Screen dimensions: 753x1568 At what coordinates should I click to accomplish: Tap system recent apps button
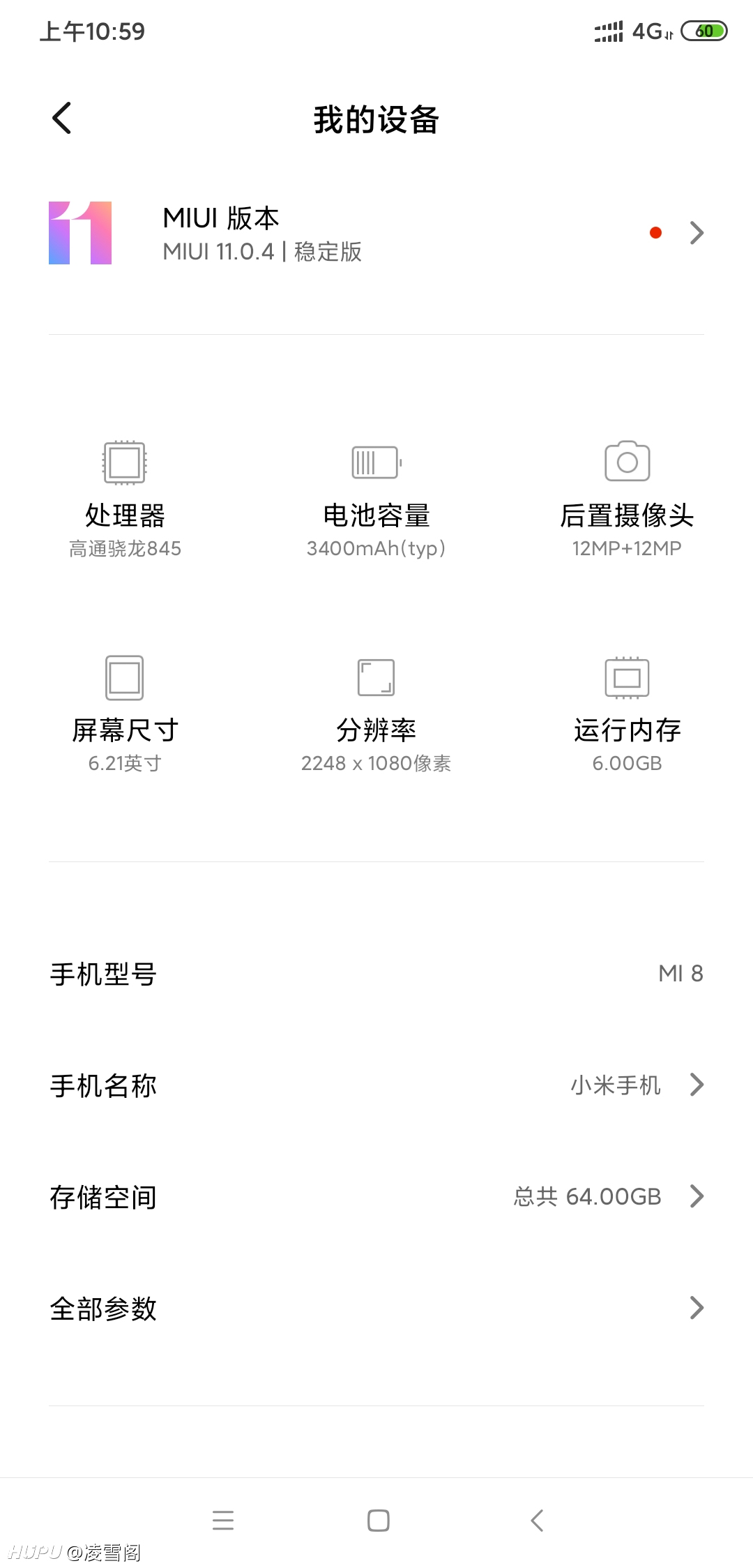click(223, 1520)
